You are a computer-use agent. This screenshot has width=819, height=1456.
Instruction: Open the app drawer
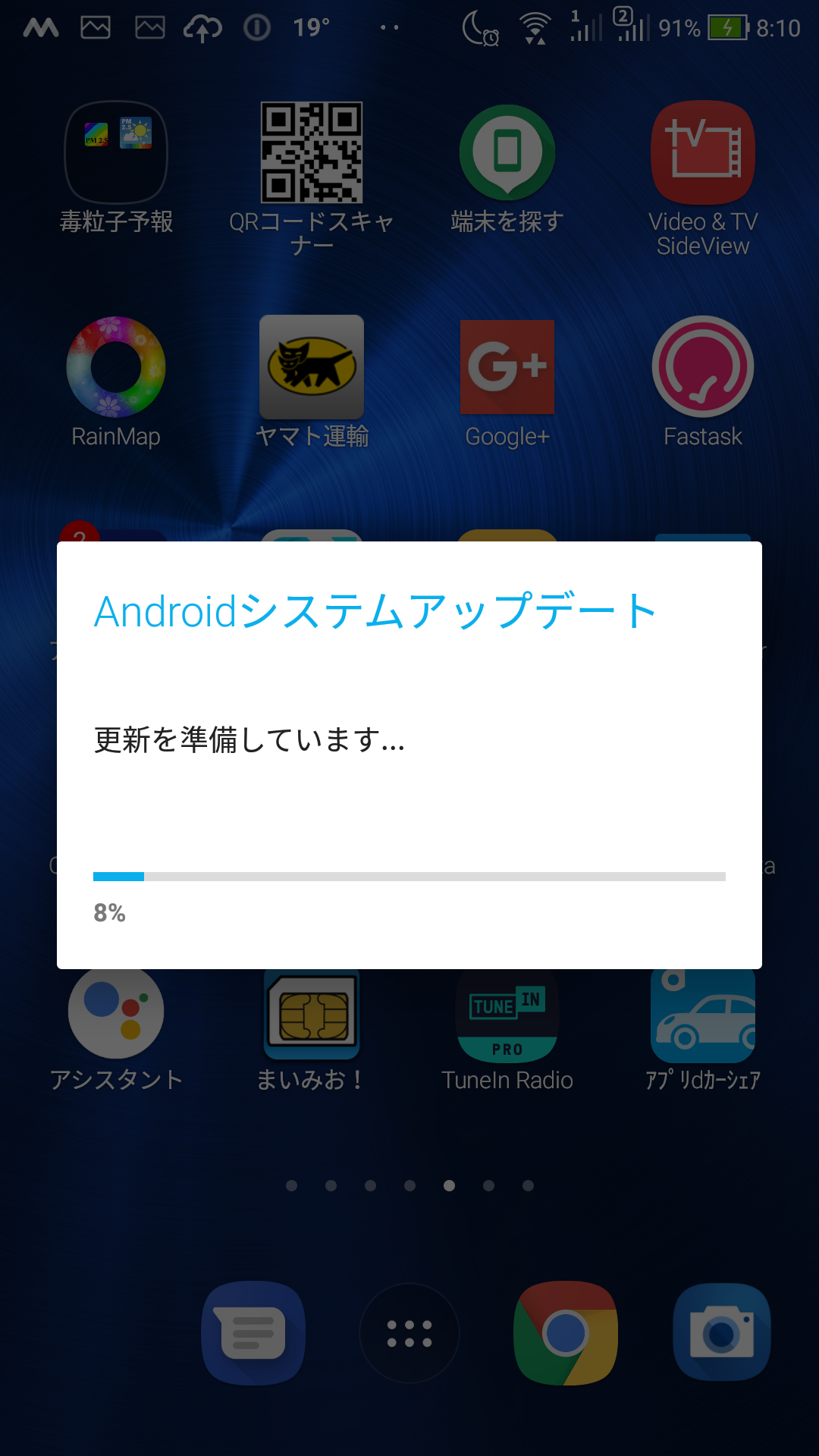click(409, 1333)
